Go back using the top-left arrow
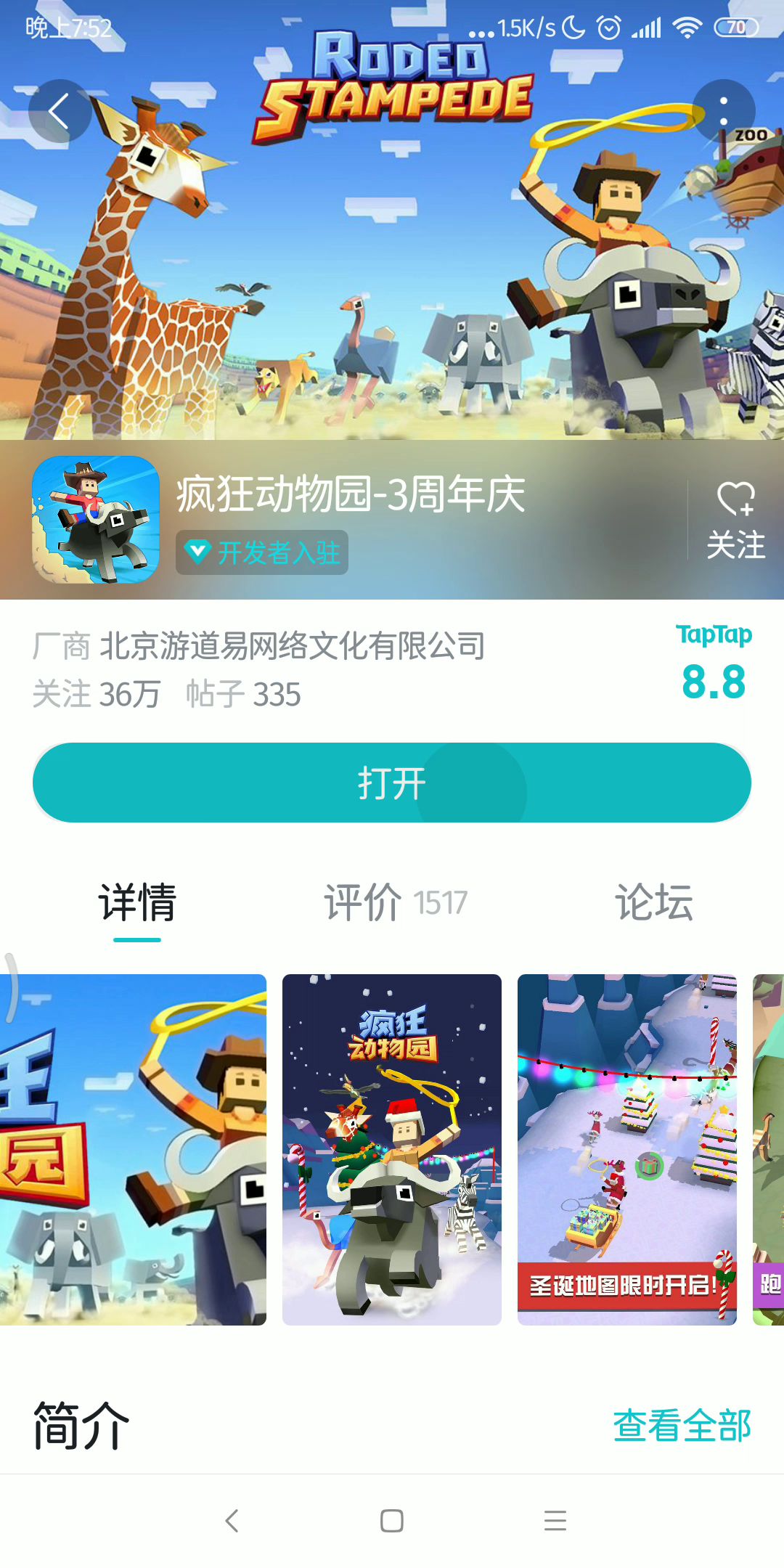 coord(60,111)
